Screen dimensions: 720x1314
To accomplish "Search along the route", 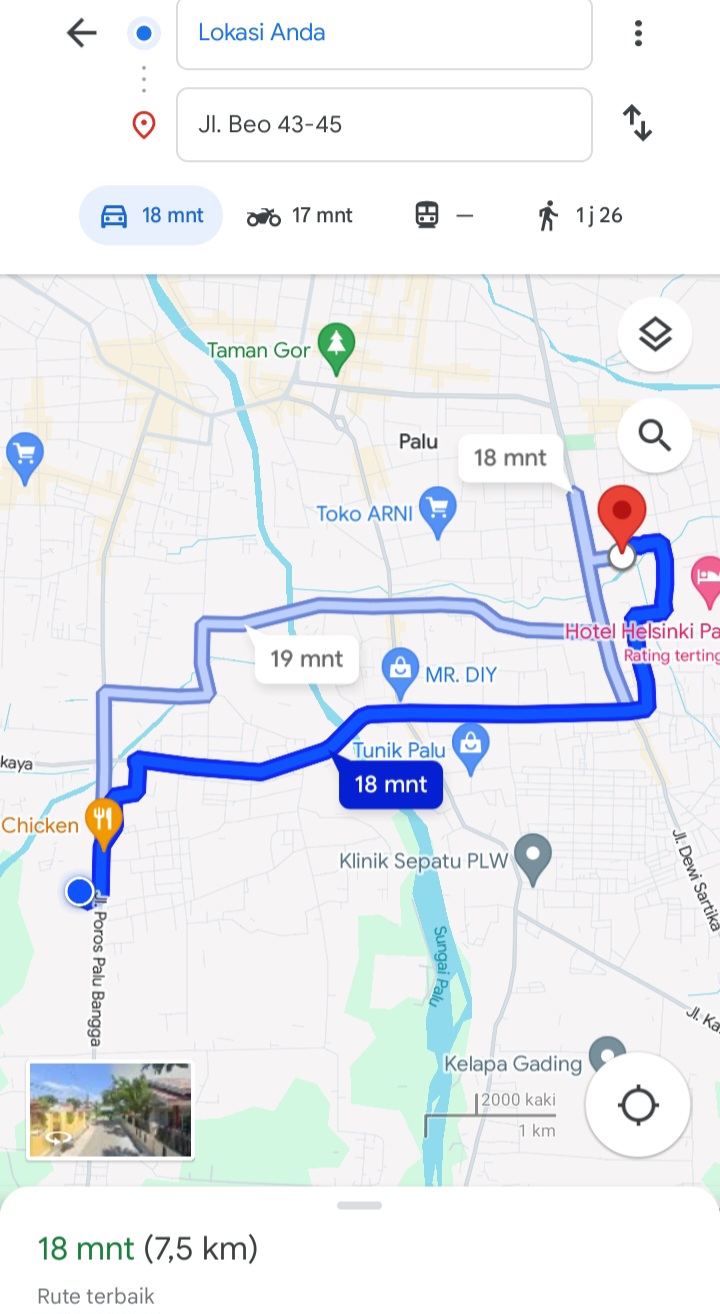I will (655, 435).
